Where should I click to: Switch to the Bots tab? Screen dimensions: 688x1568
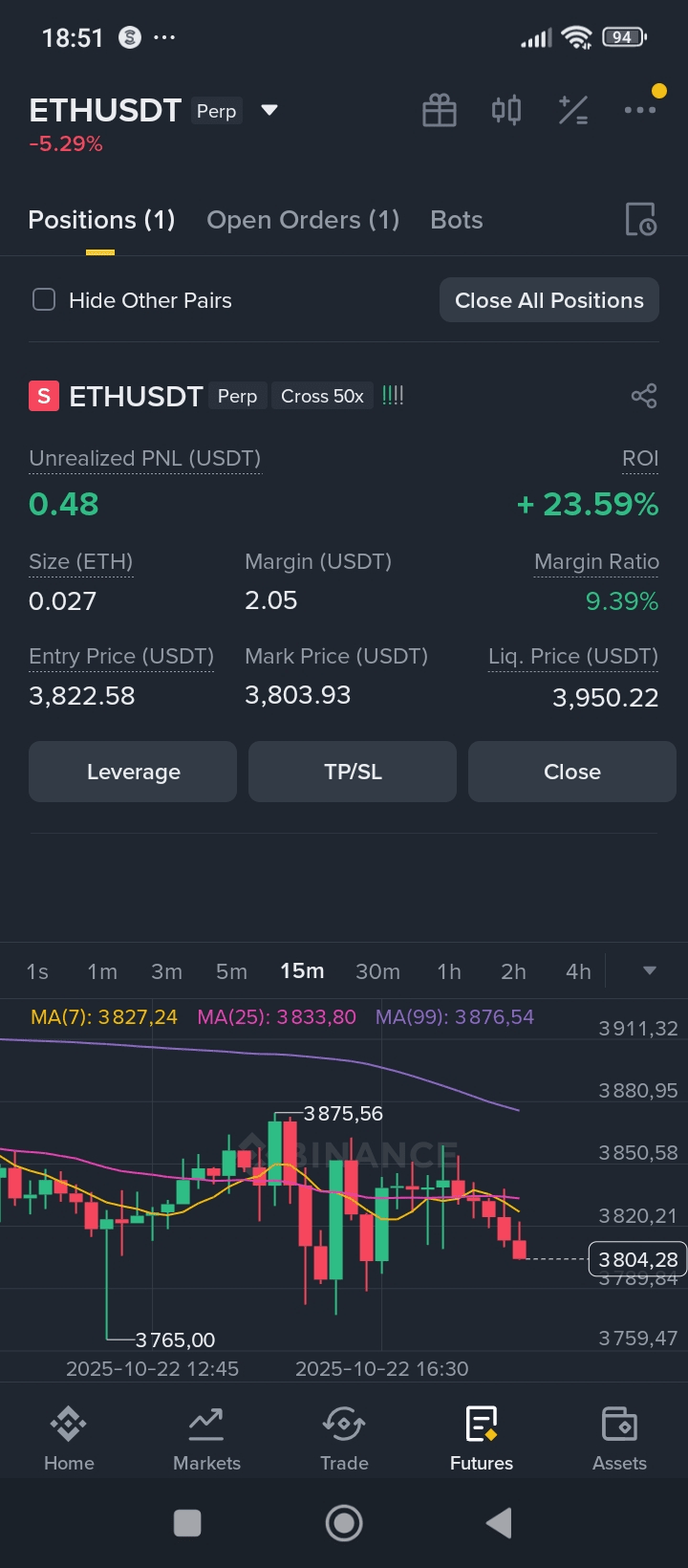[457, 220]
